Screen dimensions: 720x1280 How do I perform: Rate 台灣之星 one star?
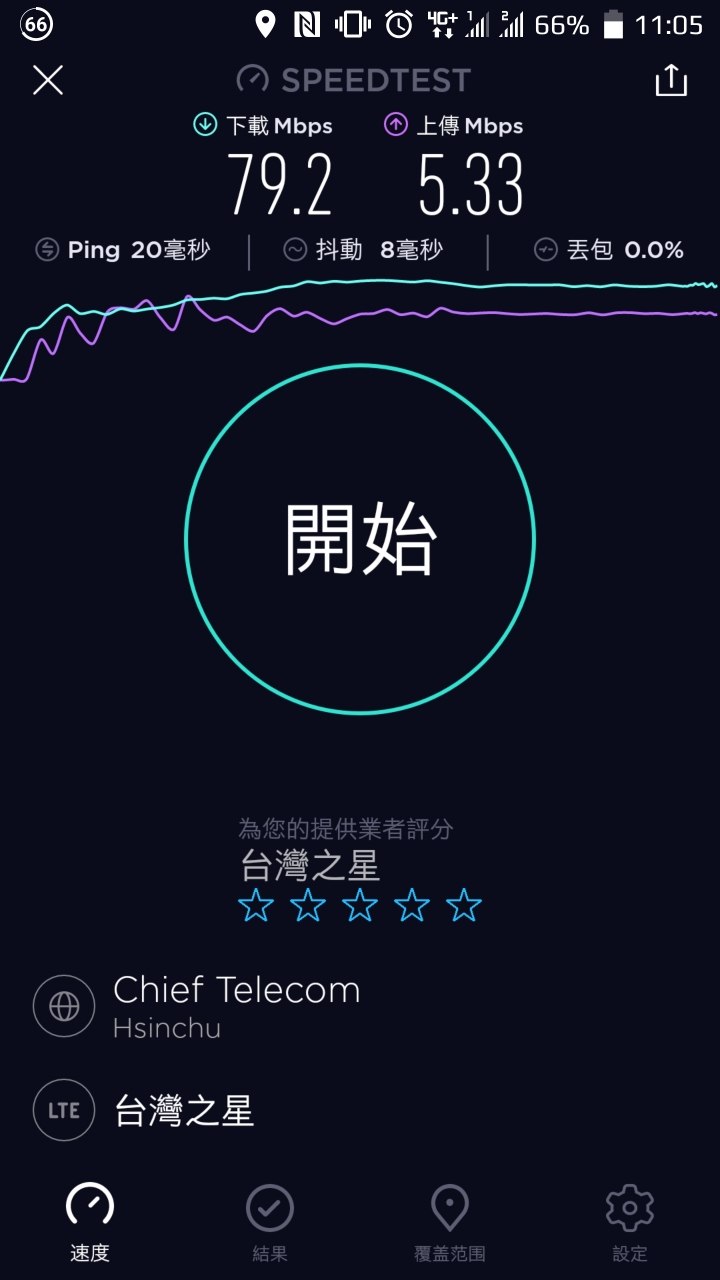[256, 907]
